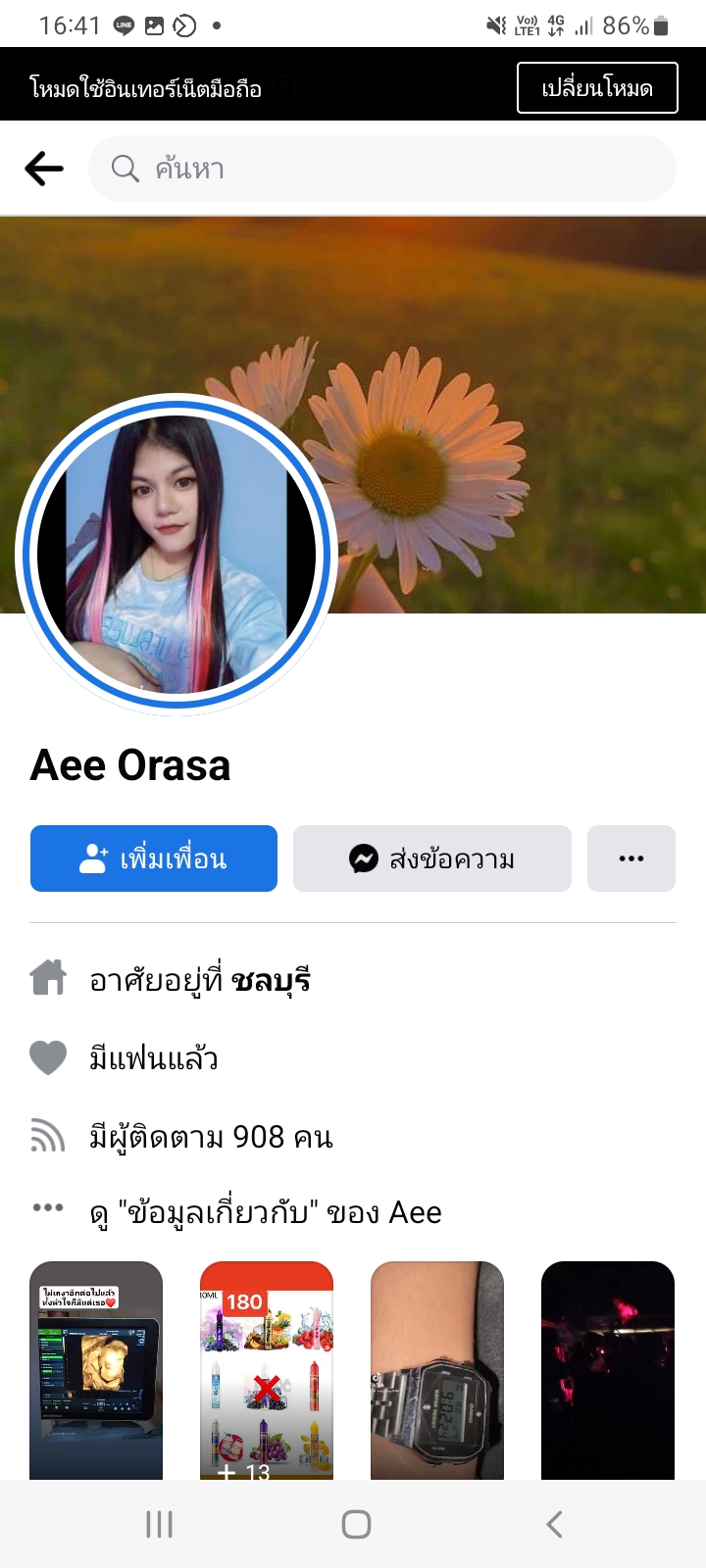View ดู "ข้อมูลเกี่ยวกับ" ของ Aee
The height and width of the screenshot is (1568, 706).
(265, 1212)
